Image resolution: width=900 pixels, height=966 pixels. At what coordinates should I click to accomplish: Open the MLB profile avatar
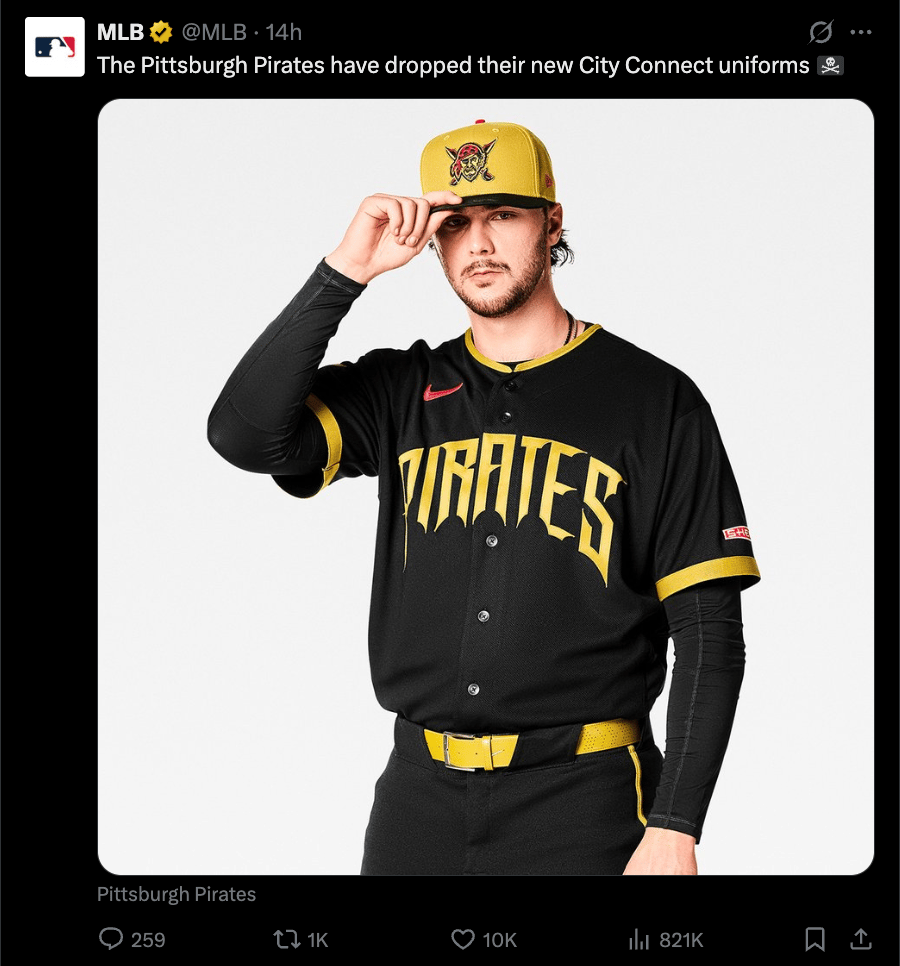(x=54, y=47)
